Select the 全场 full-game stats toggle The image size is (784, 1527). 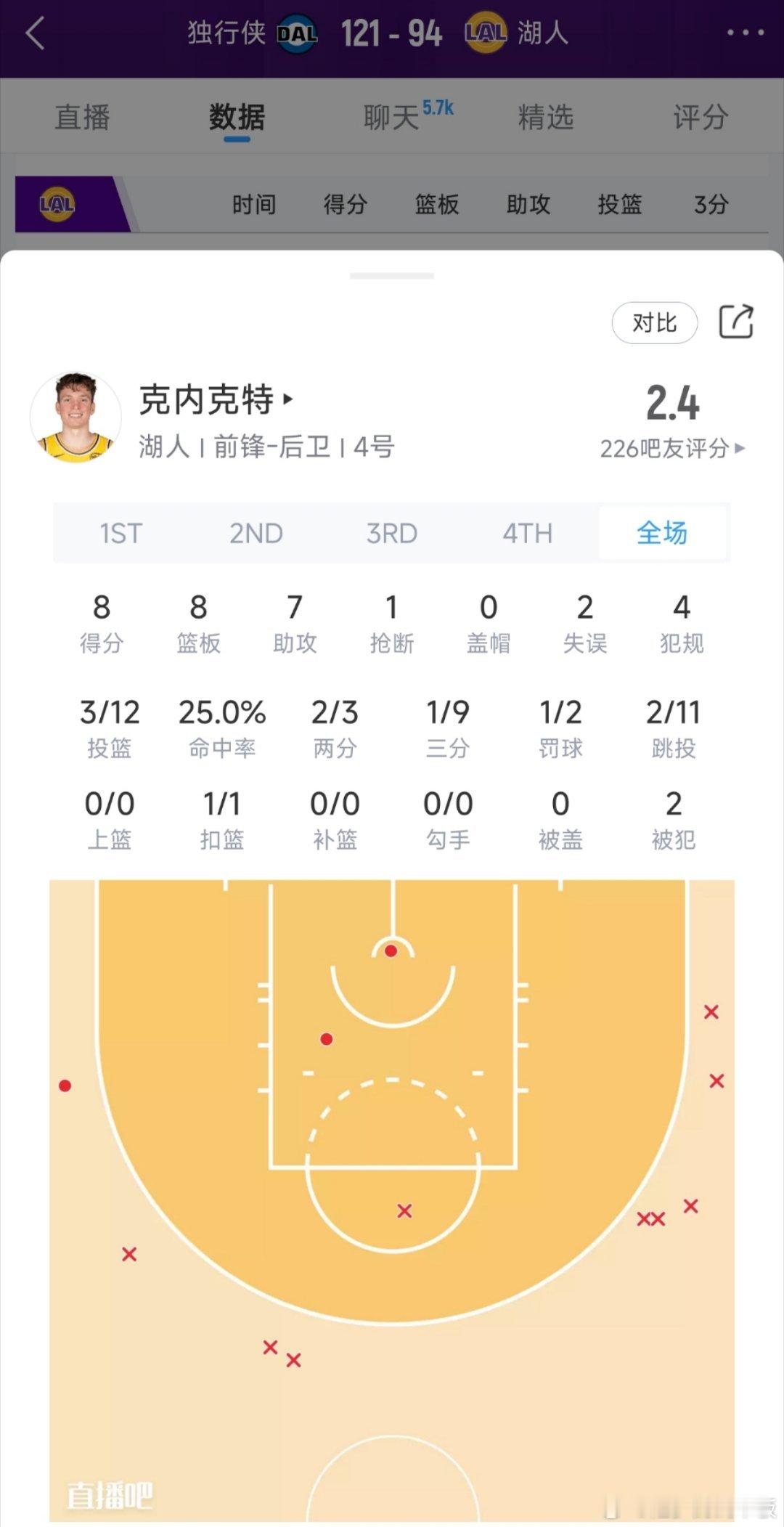coord(663,533)
